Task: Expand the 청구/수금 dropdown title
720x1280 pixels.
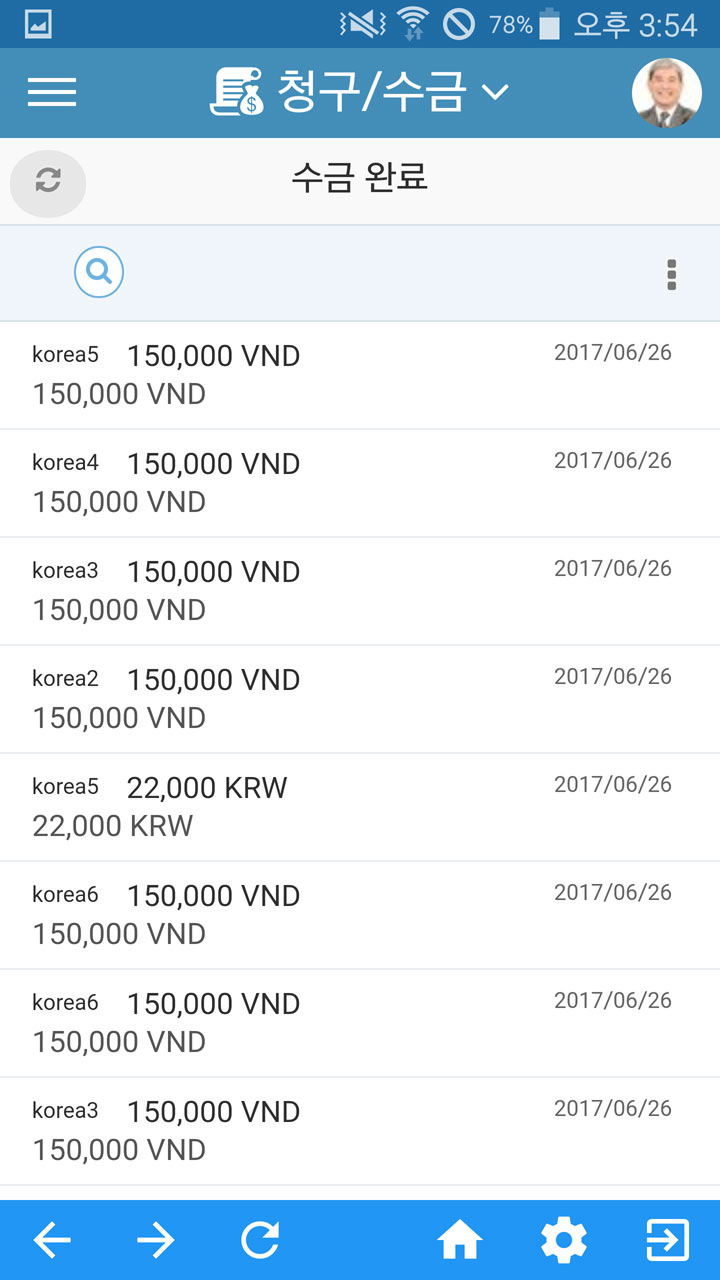Action: 359,92
